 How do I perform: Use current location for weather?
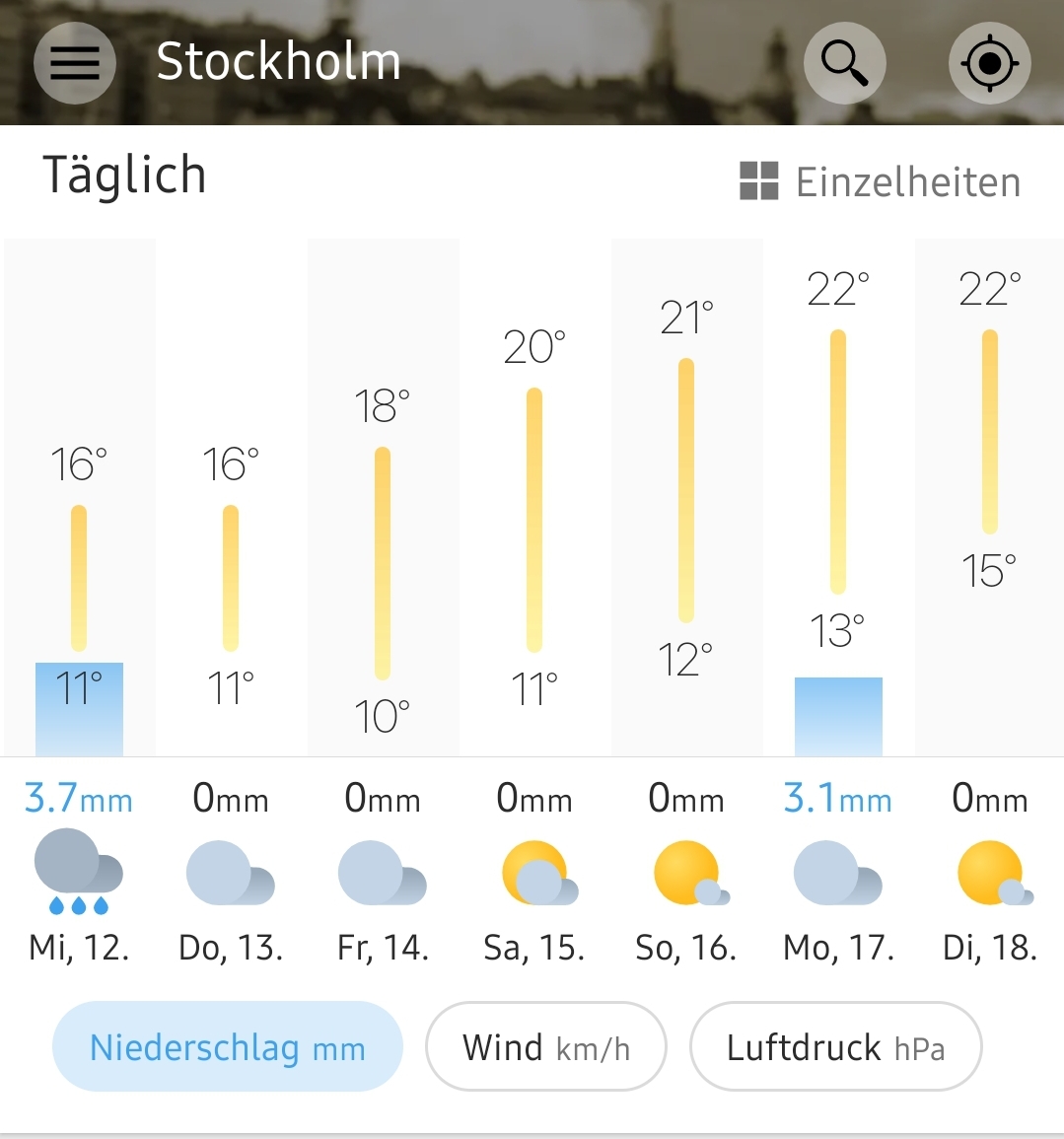(989, 63)
